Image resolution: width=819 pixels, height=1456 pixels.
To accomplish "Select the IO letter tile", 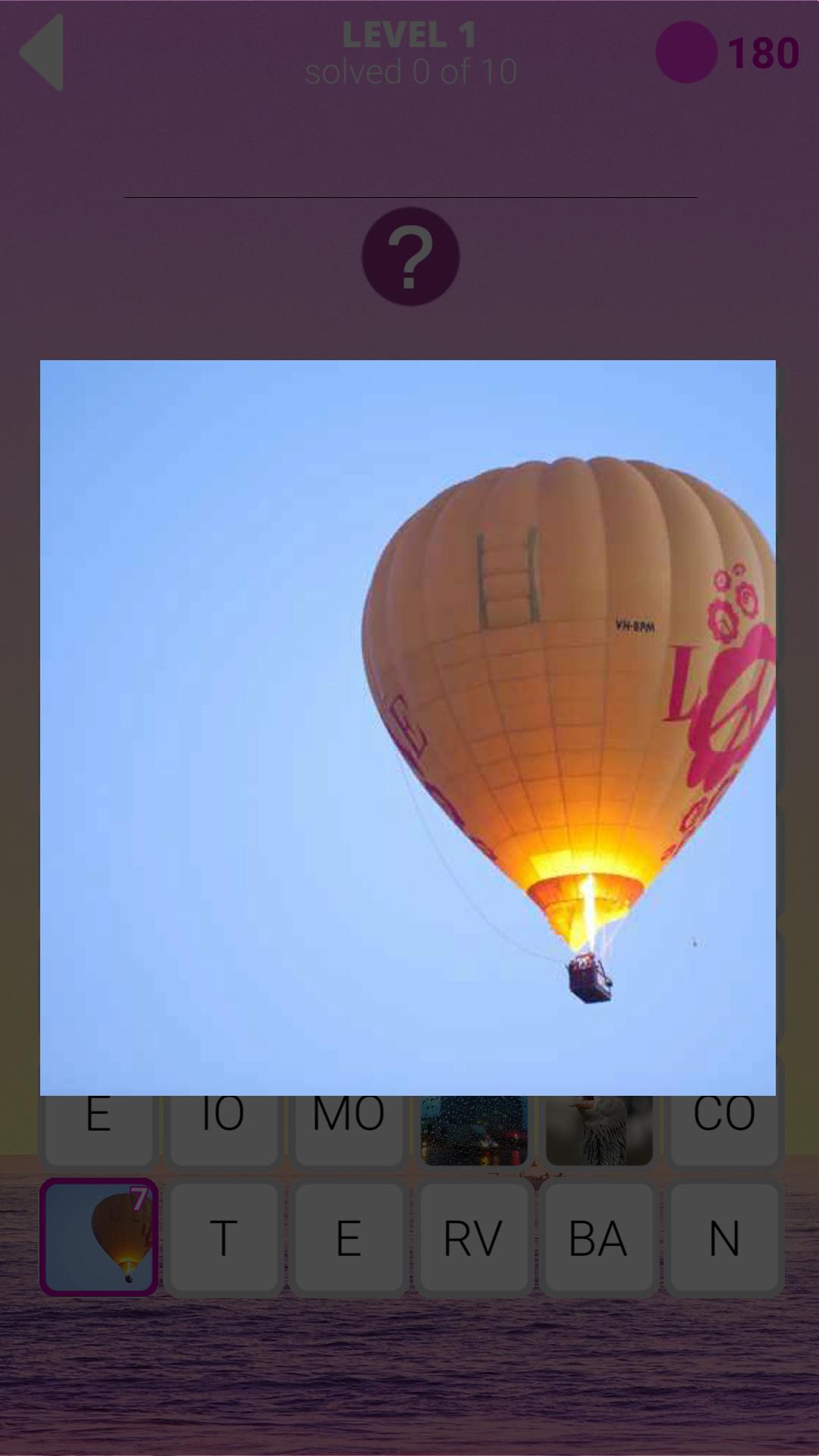I will (221, 1113).
